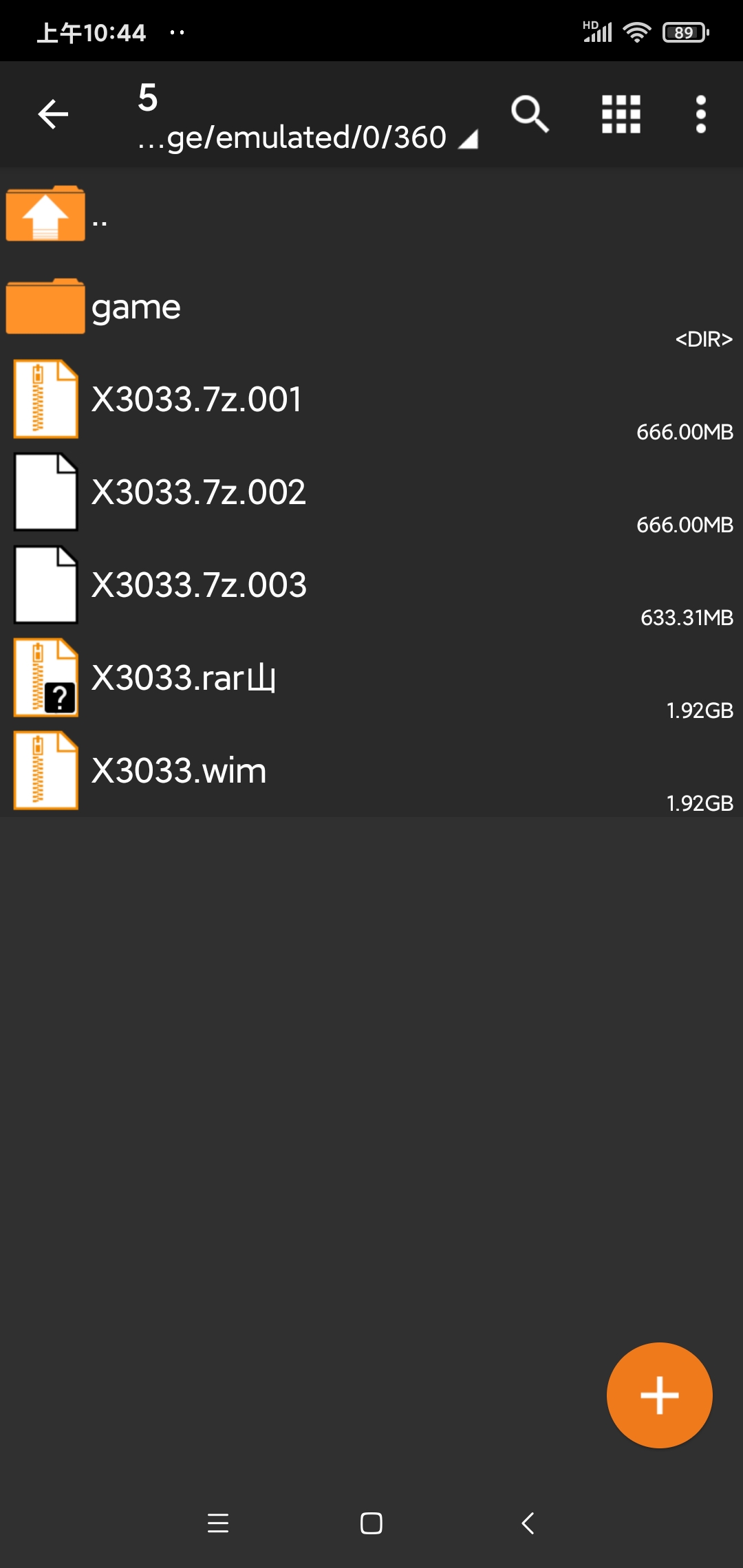The height and width of the screenshot is (1568, 743).
Task: Go back using the app bar arrow
Action: click(53, 114)
